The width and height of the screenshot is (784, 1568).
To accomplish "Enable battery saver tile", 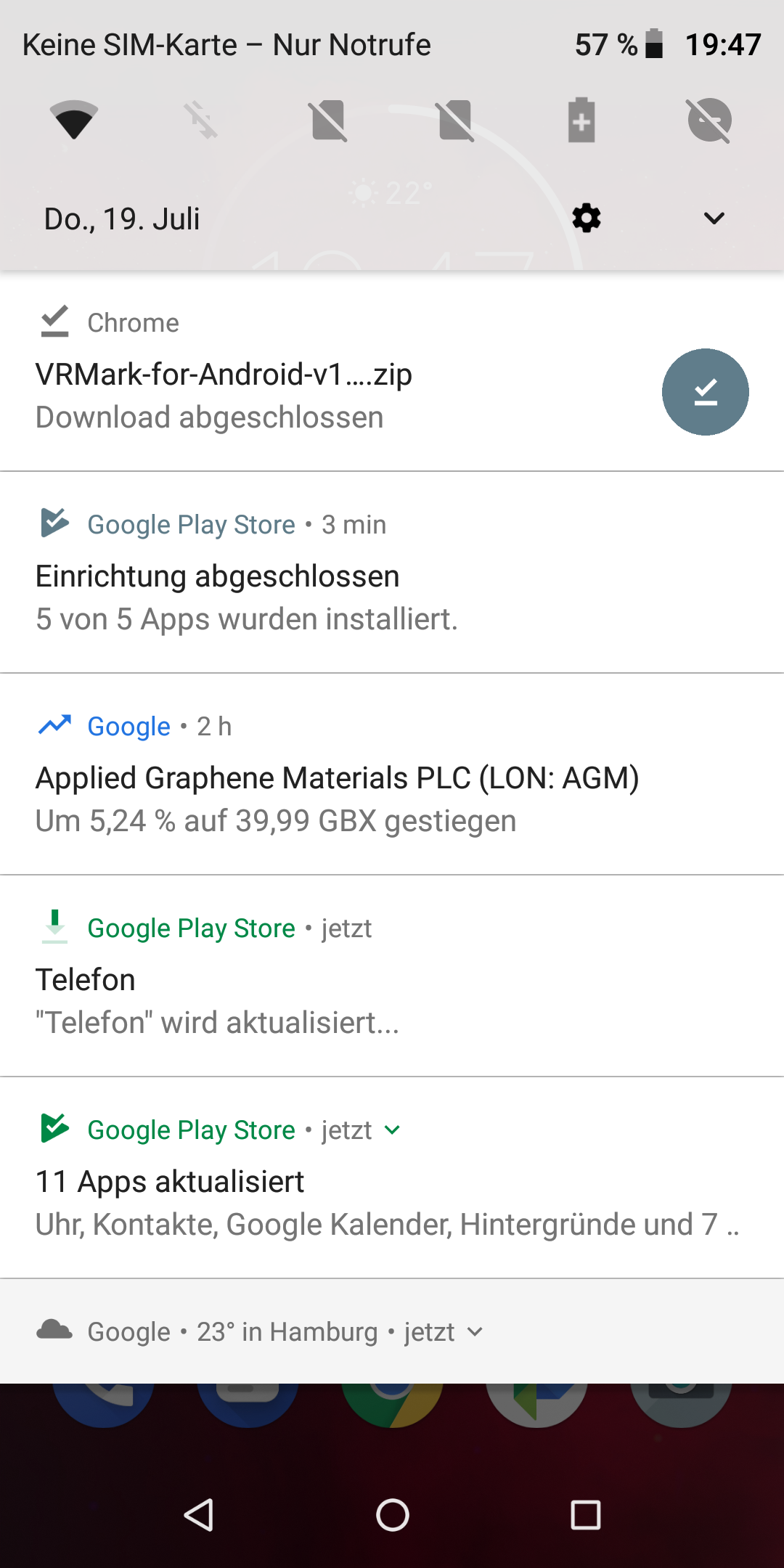I will point(581,120).
